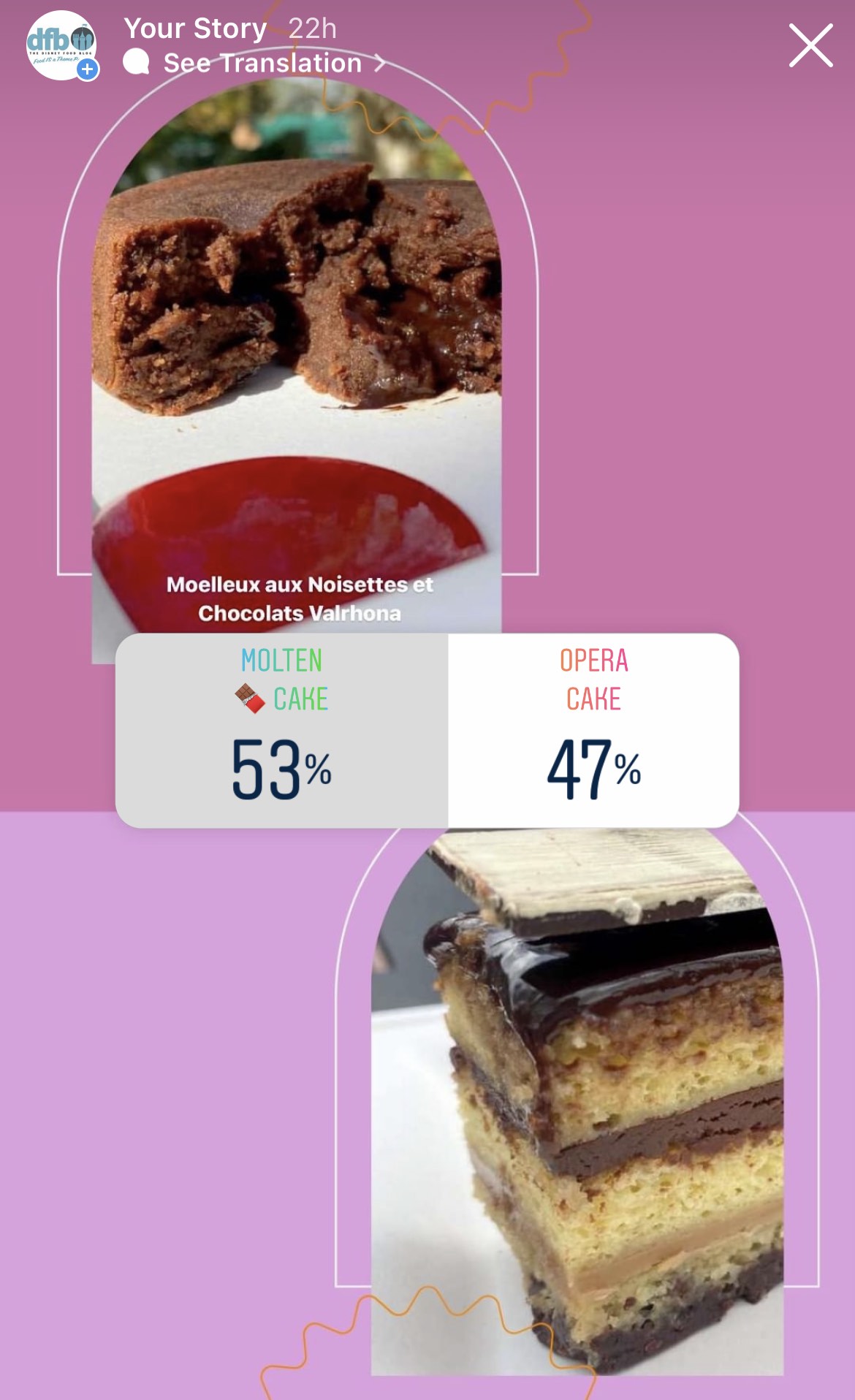855x1400 pixels.
Task: Tap the dfb profile picture with plus badge
Action: (61, 45)
